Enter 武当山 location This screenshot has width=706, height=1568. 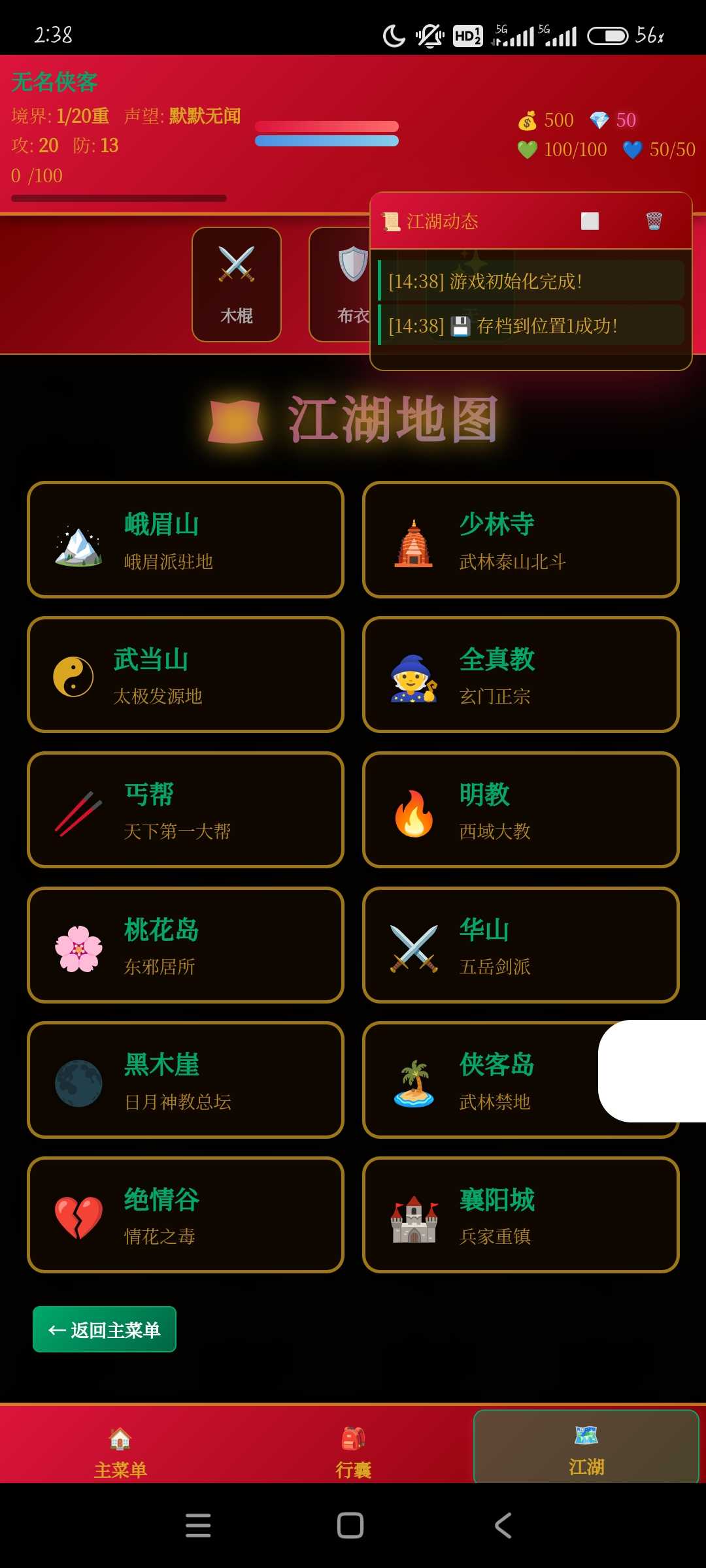click(186, 674)
